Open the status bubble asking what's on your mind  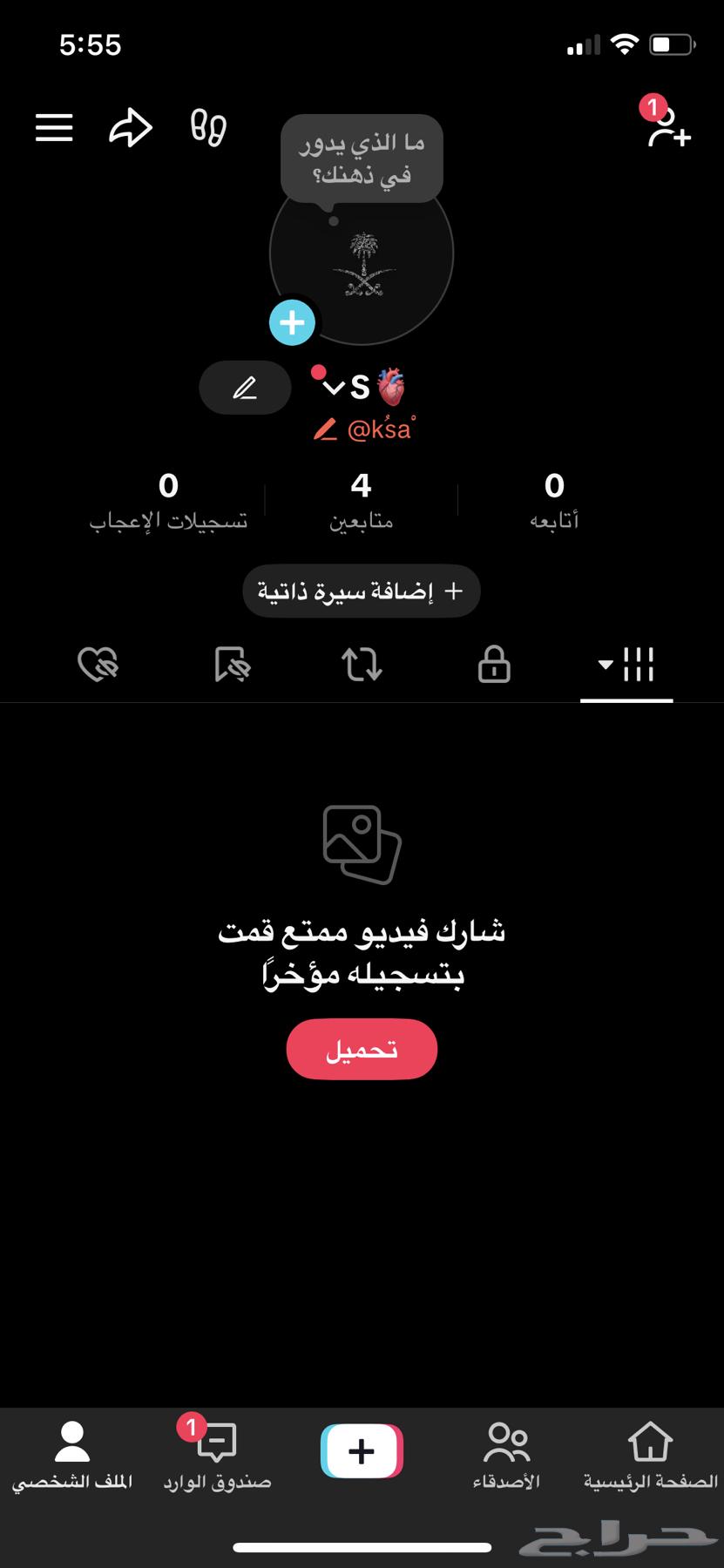361,159
